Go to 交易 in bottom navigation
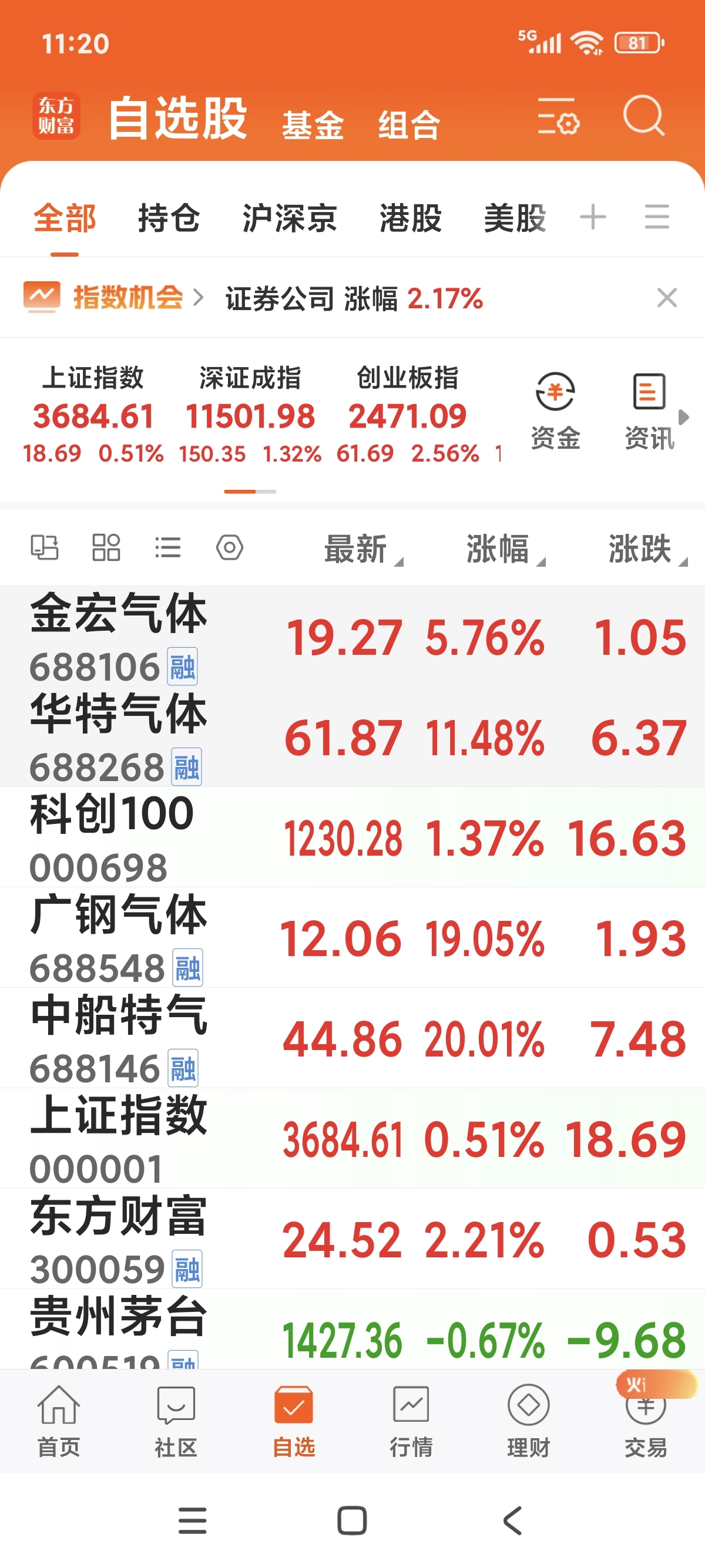This screenshot has width=705, height=1568. click(645, 1421)
